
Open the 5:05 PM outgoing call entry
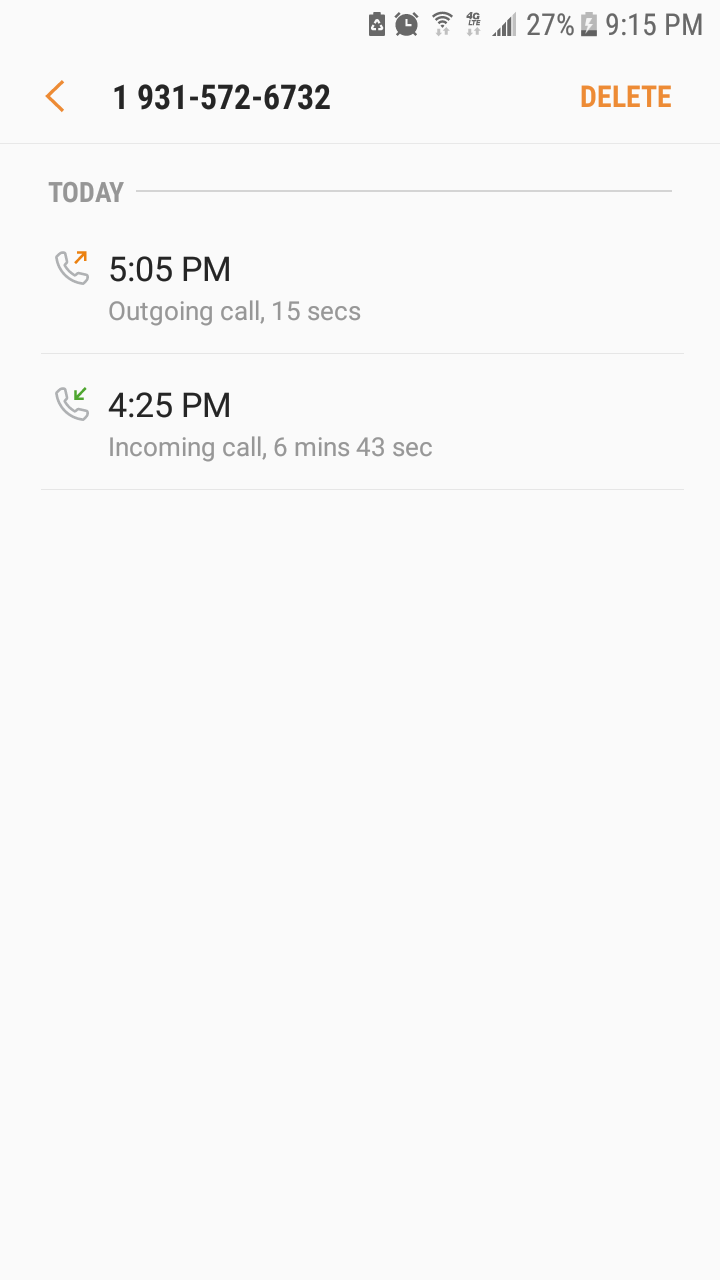(360, 286)
